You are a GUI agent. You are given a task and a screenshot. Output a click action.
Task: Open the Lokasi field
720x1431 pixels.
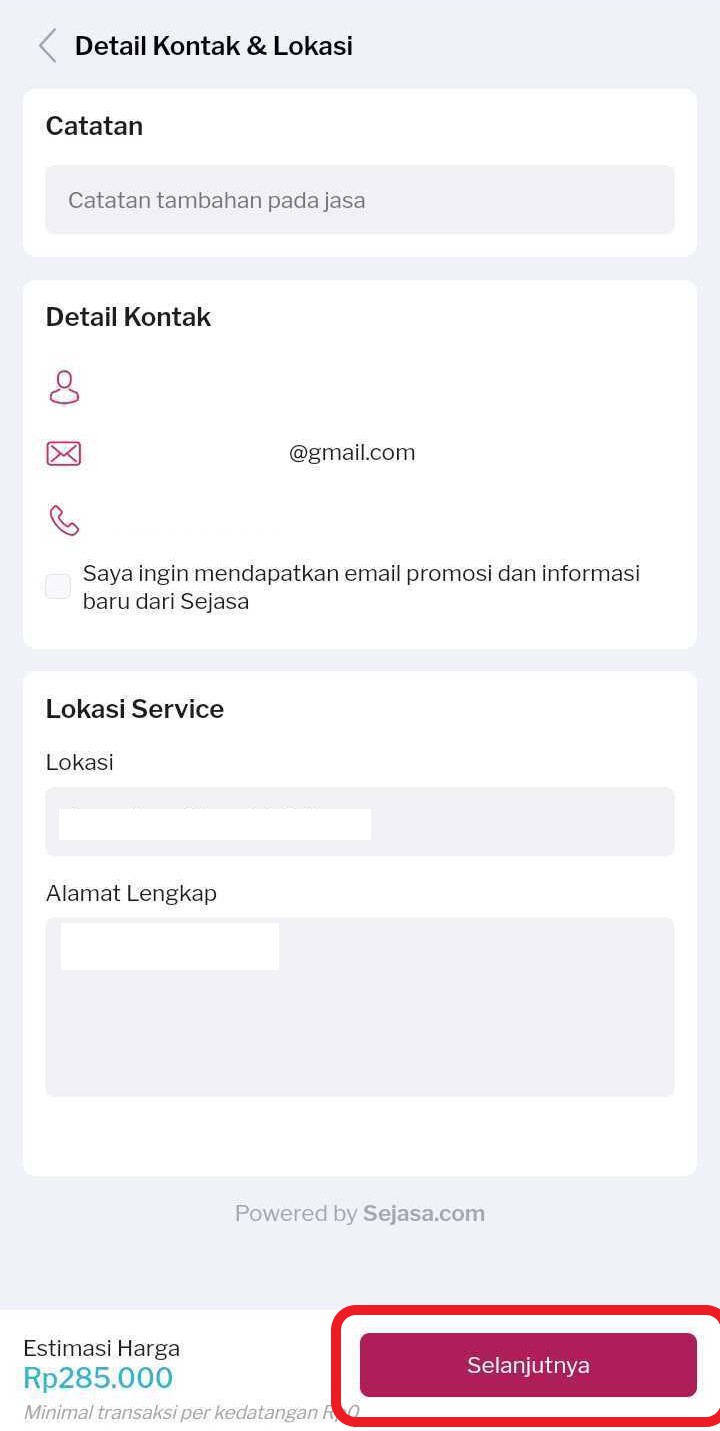[x=359, y=822]
